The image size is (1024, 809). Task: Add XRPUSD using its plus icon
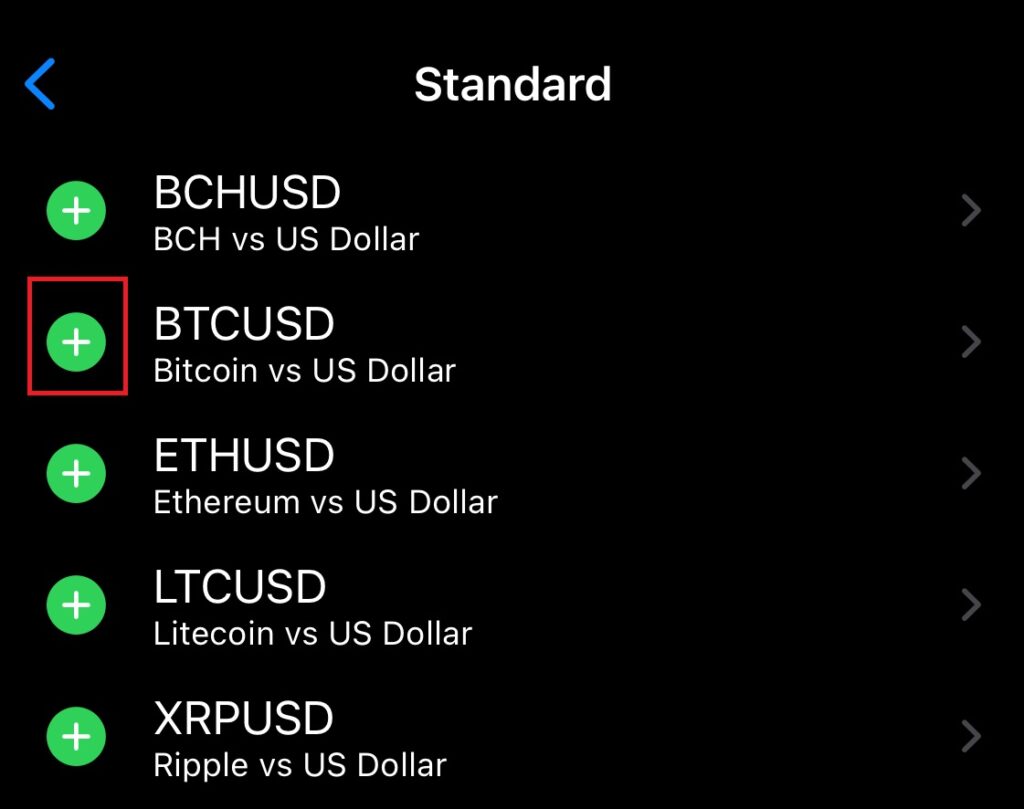pos(76,737)
